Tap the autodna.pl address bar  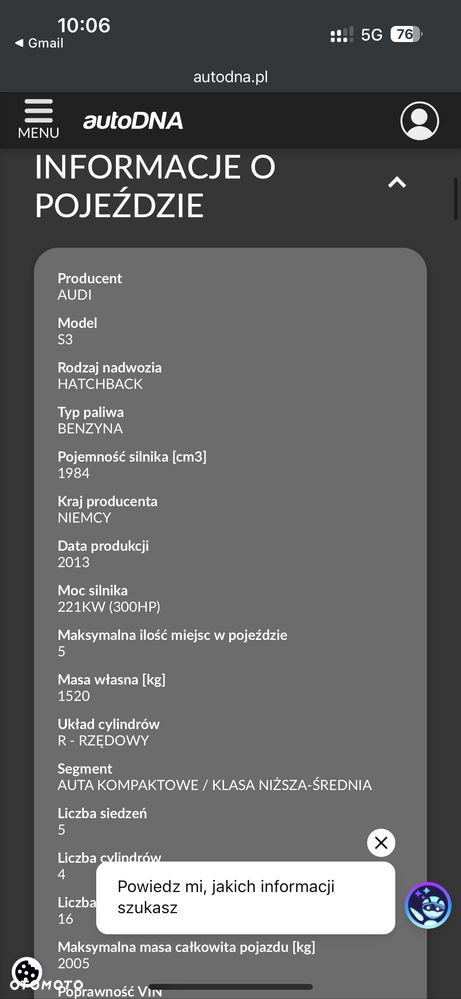(230, 77)
